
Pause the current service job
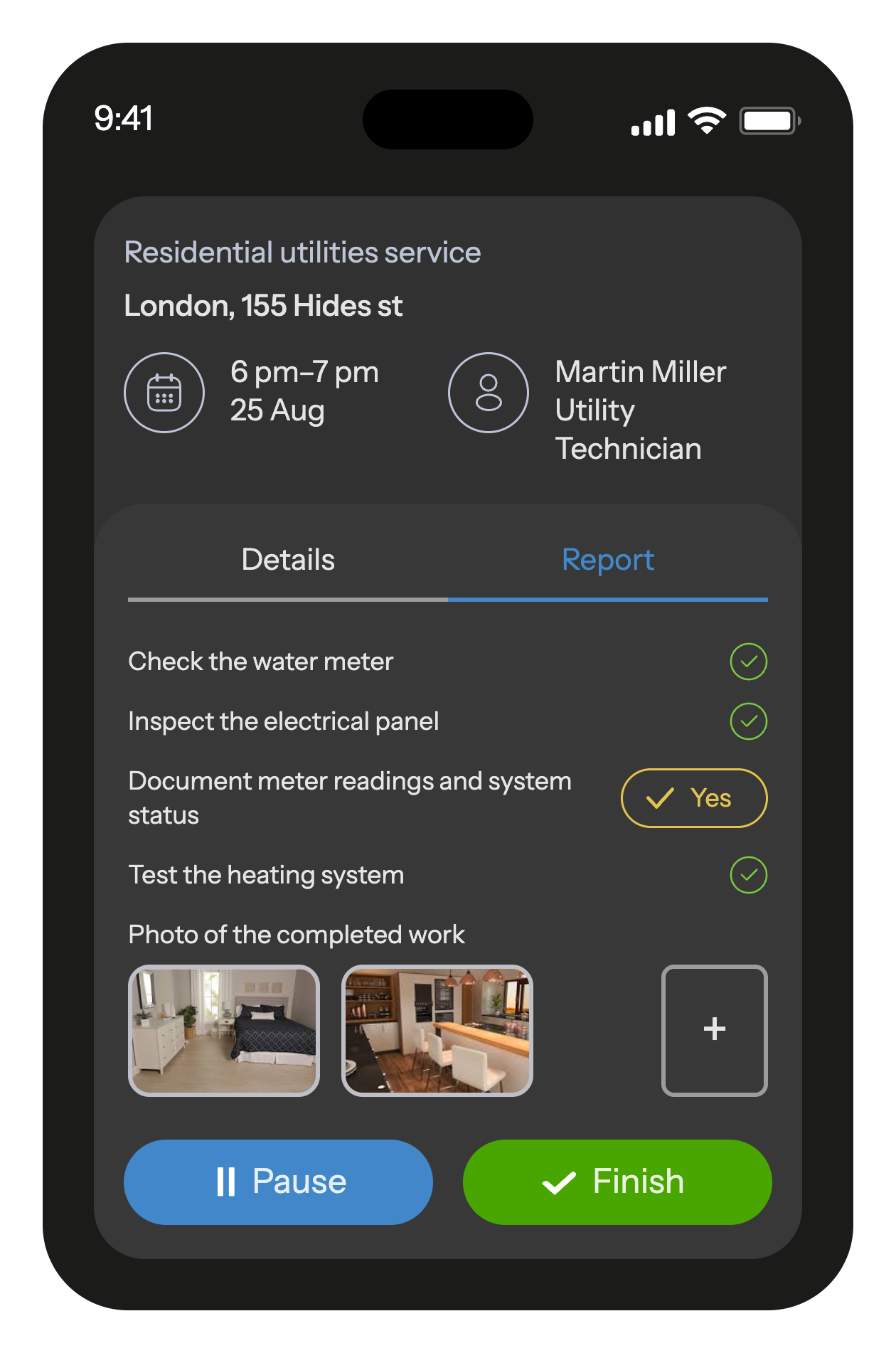pos(278,1182)
